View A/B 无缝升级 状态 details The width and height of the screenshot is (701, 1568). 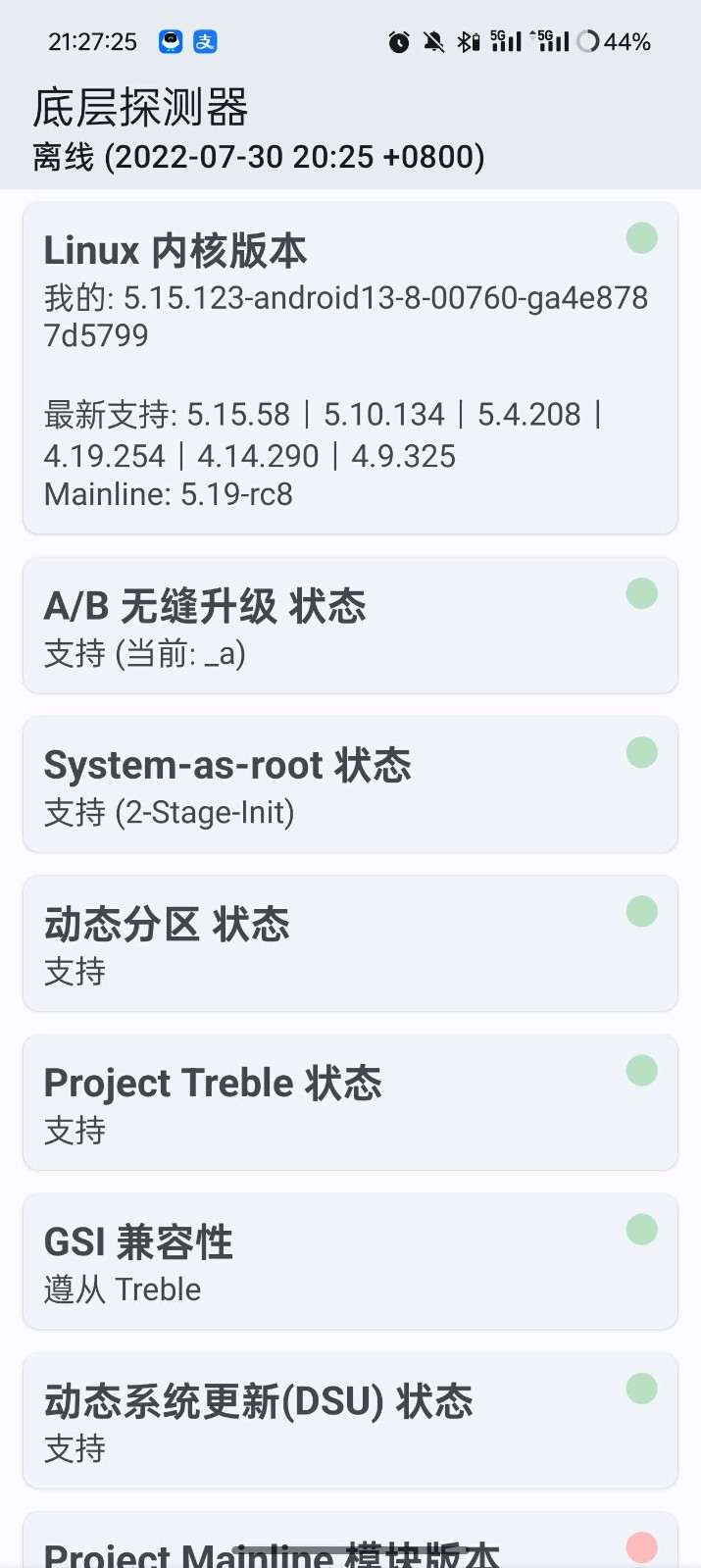point(350,626)
